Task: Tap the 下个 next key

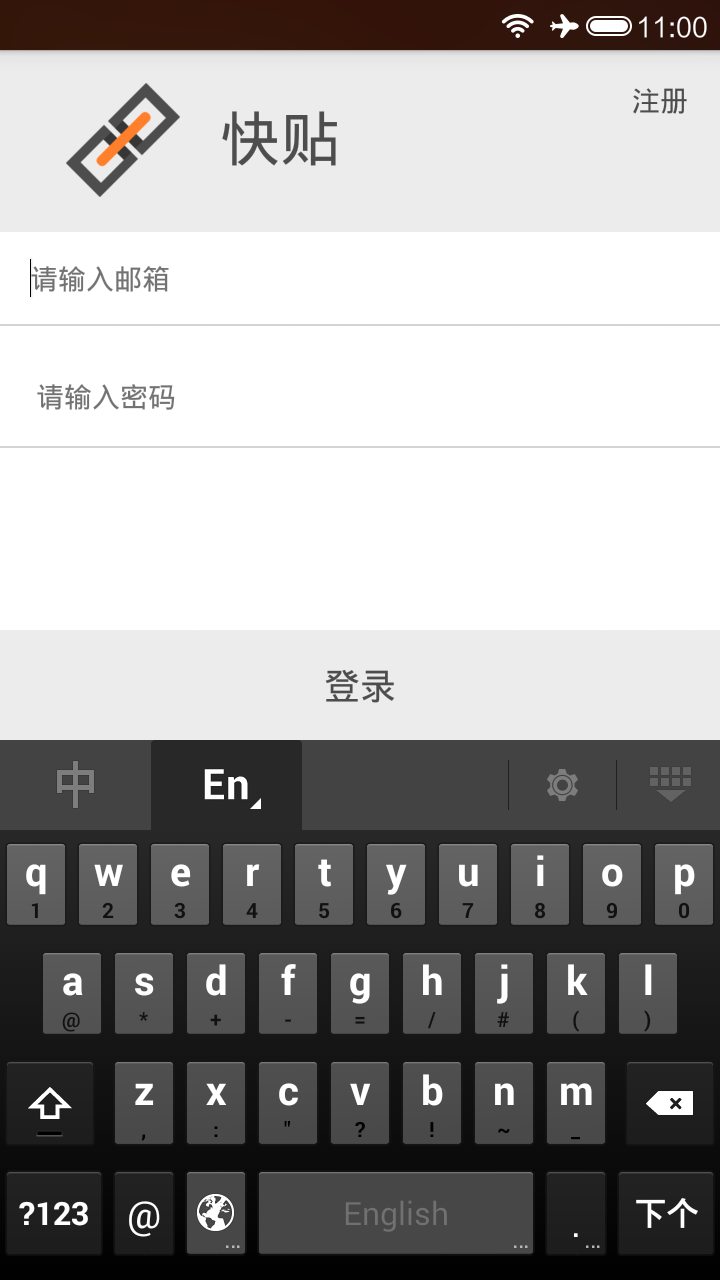Action: point(666,1213)
